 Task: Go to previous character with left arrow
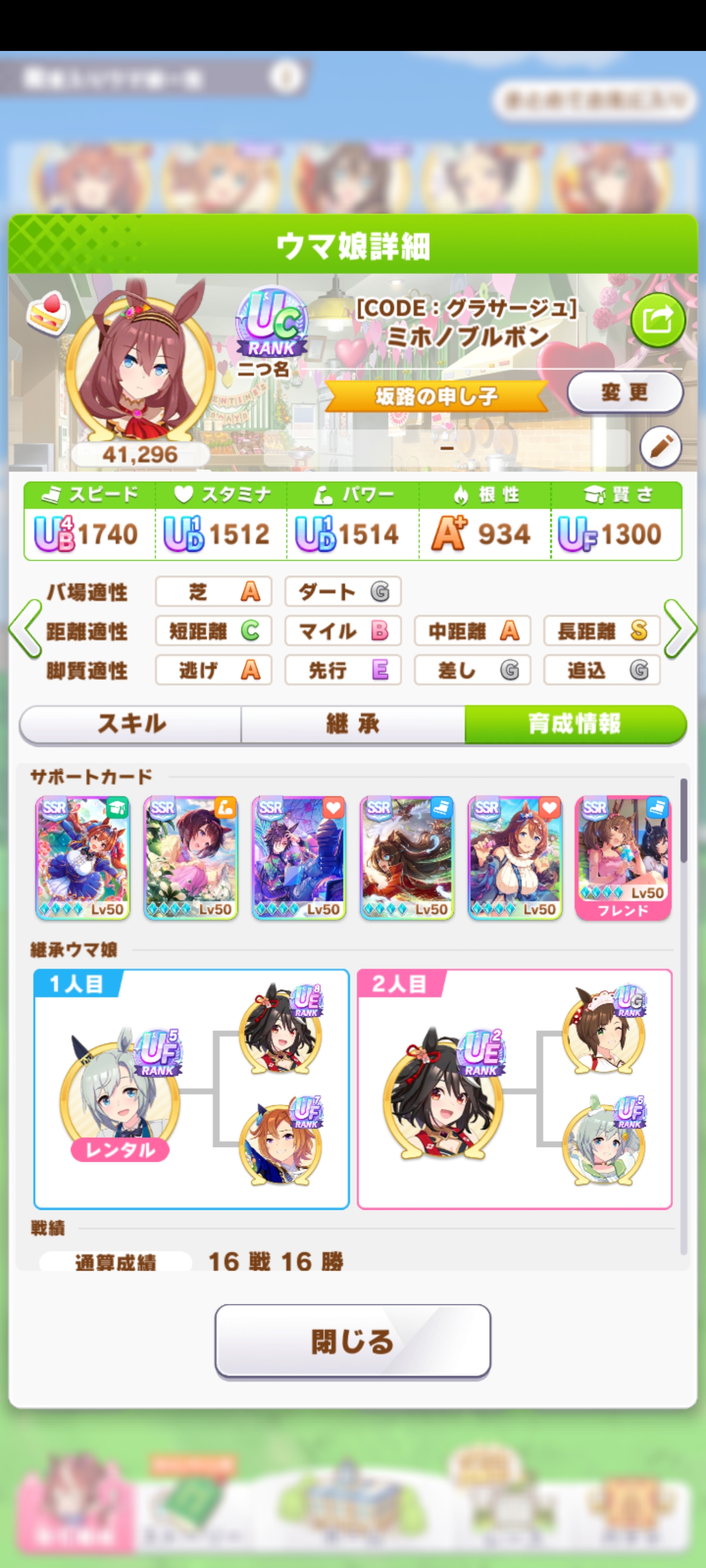[x=25, y=629]
